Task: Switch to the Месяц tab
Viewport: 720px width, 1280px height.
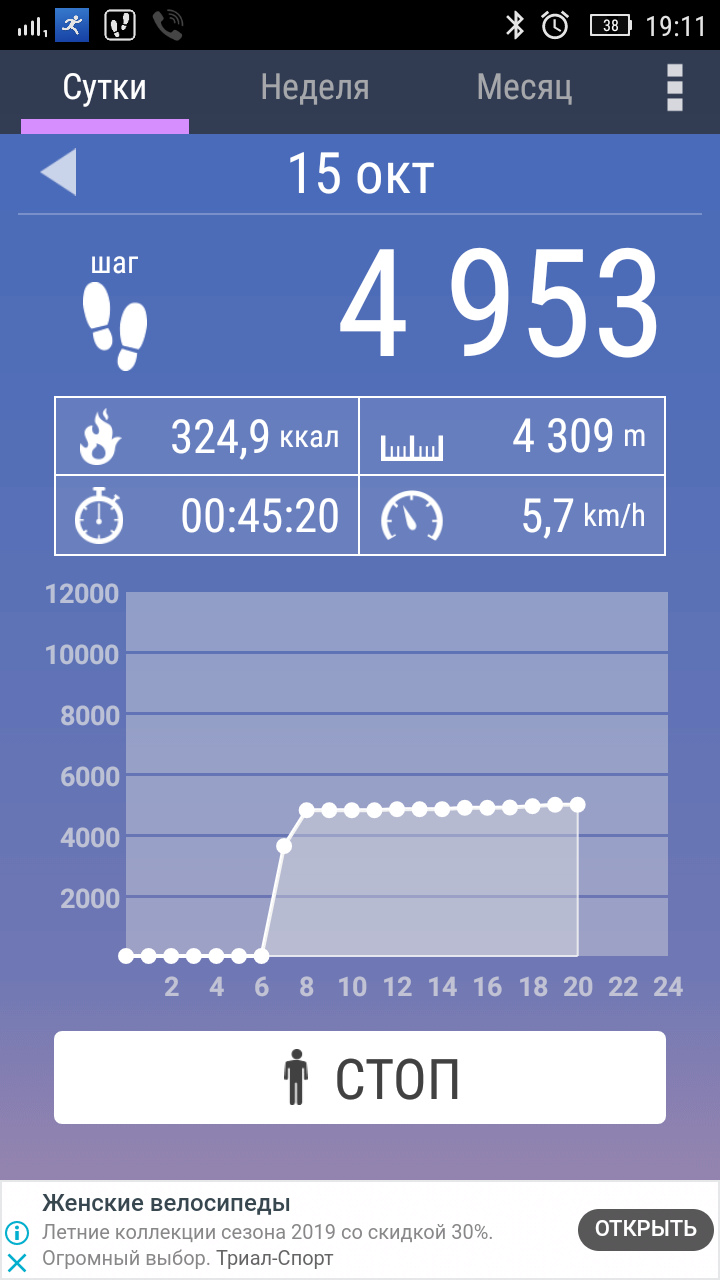Action: click(524, 88)
